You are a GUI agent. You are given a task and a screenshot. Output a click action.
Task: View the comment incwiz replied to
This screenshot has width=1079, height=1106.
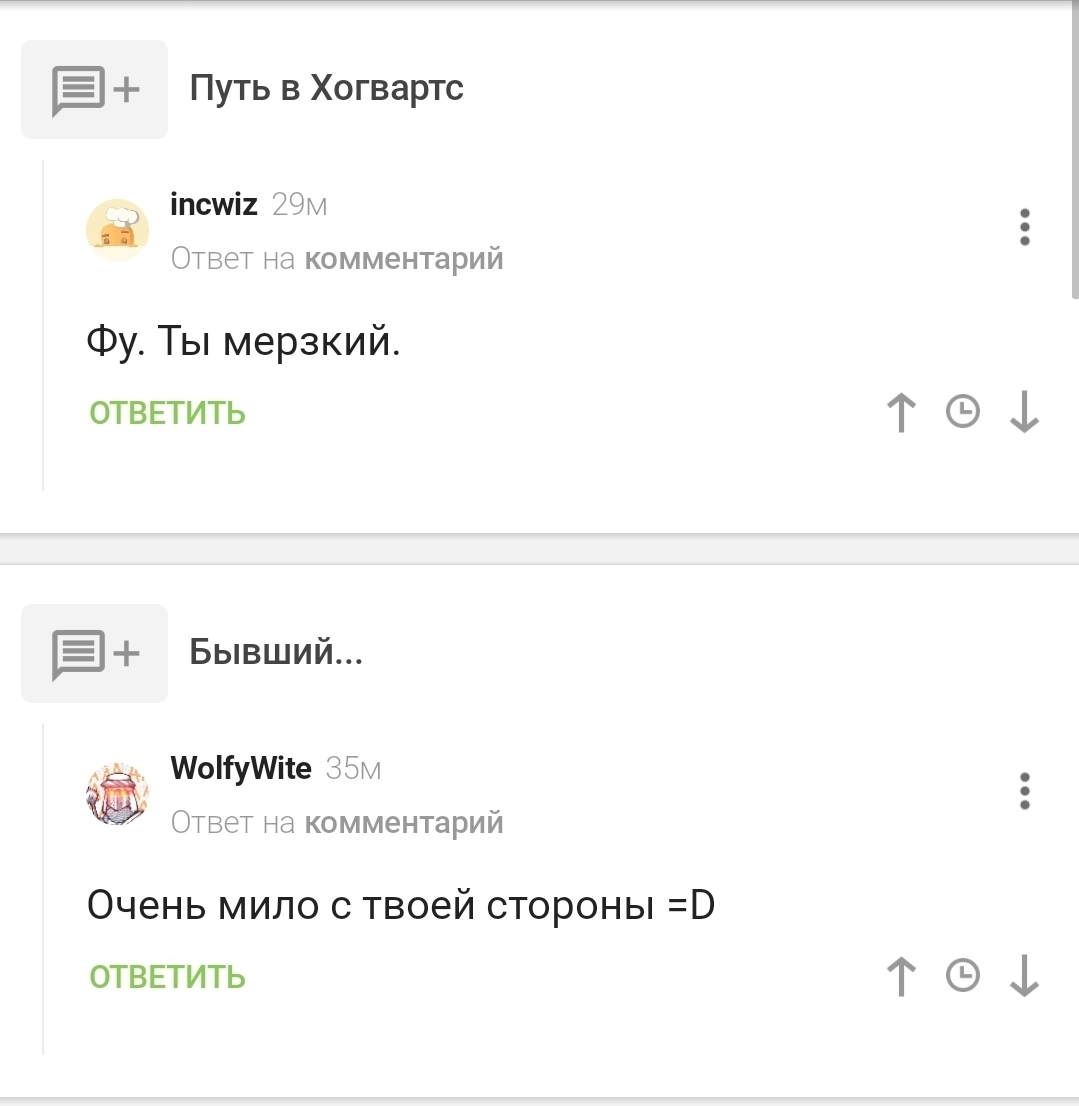[x=403, y=259]
